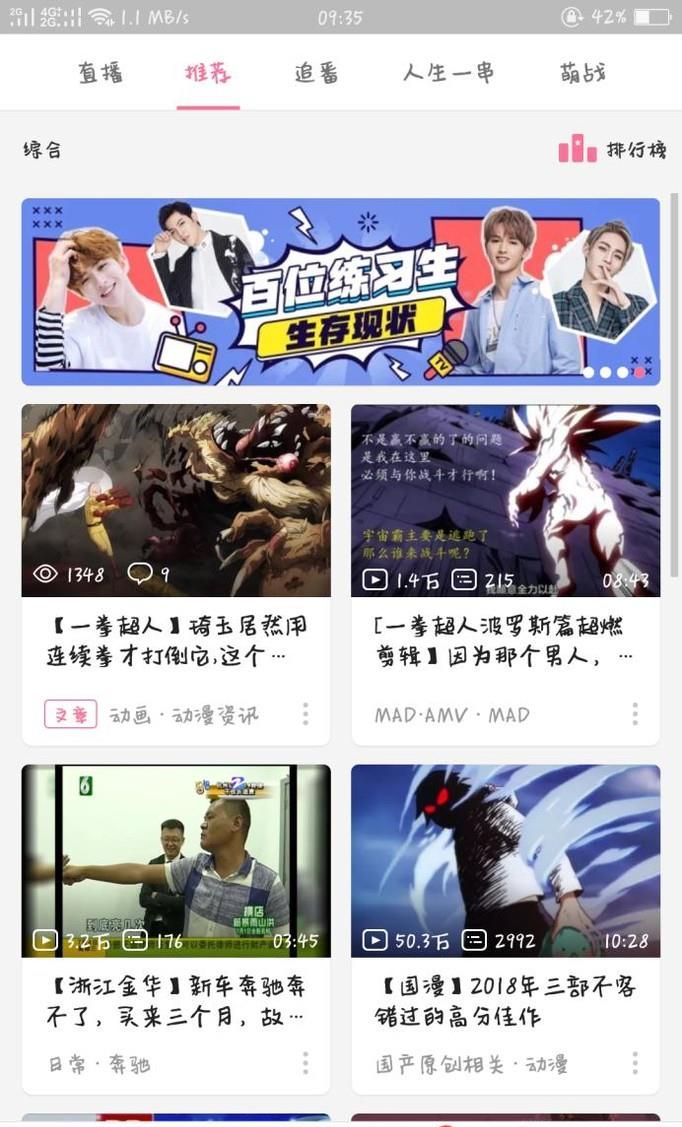Open the 人生一串 tab
The image size is (682, 1127).
click(x=448, y=73)
